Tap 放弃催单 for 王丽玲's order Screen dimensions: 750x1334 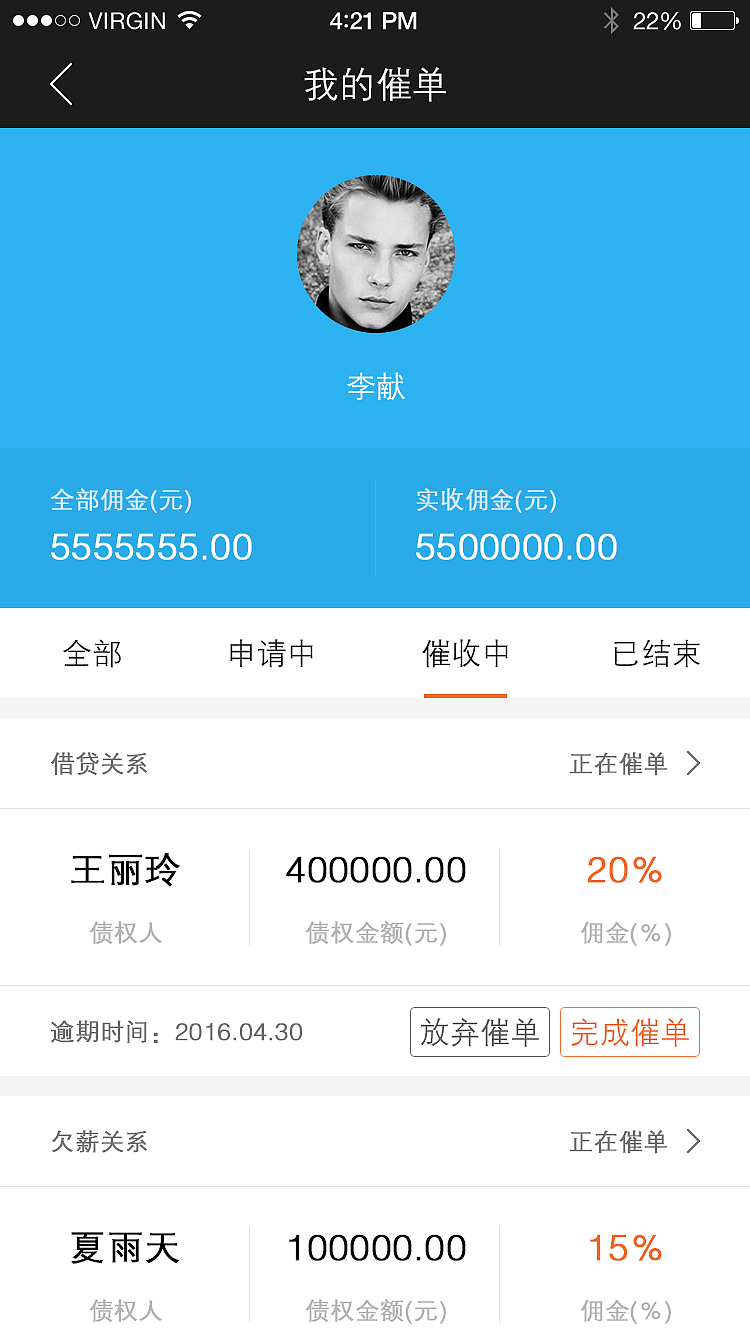tap(480, 1031)
